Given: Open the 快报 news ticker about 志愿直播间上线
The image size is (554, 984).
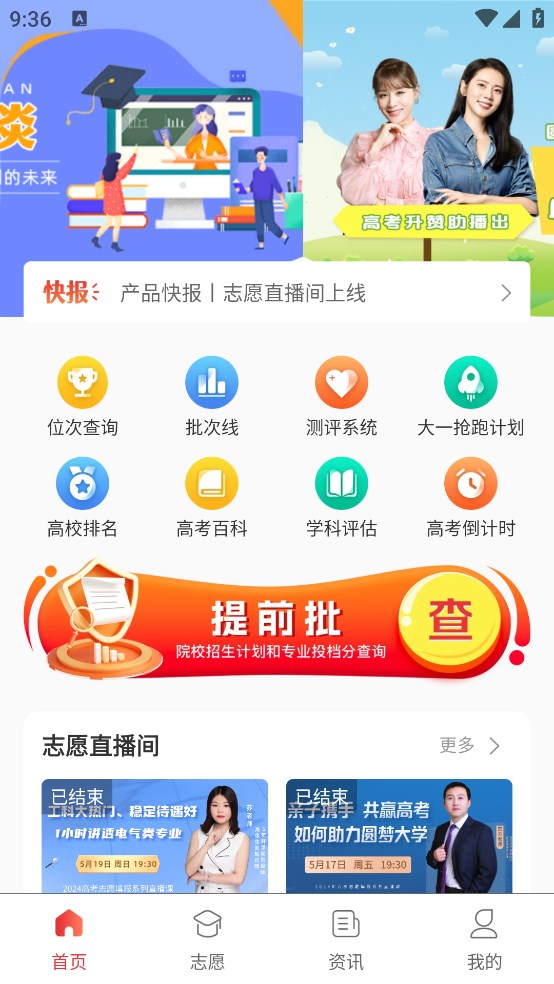Looking at the screenshot, I should click(277, 293).
